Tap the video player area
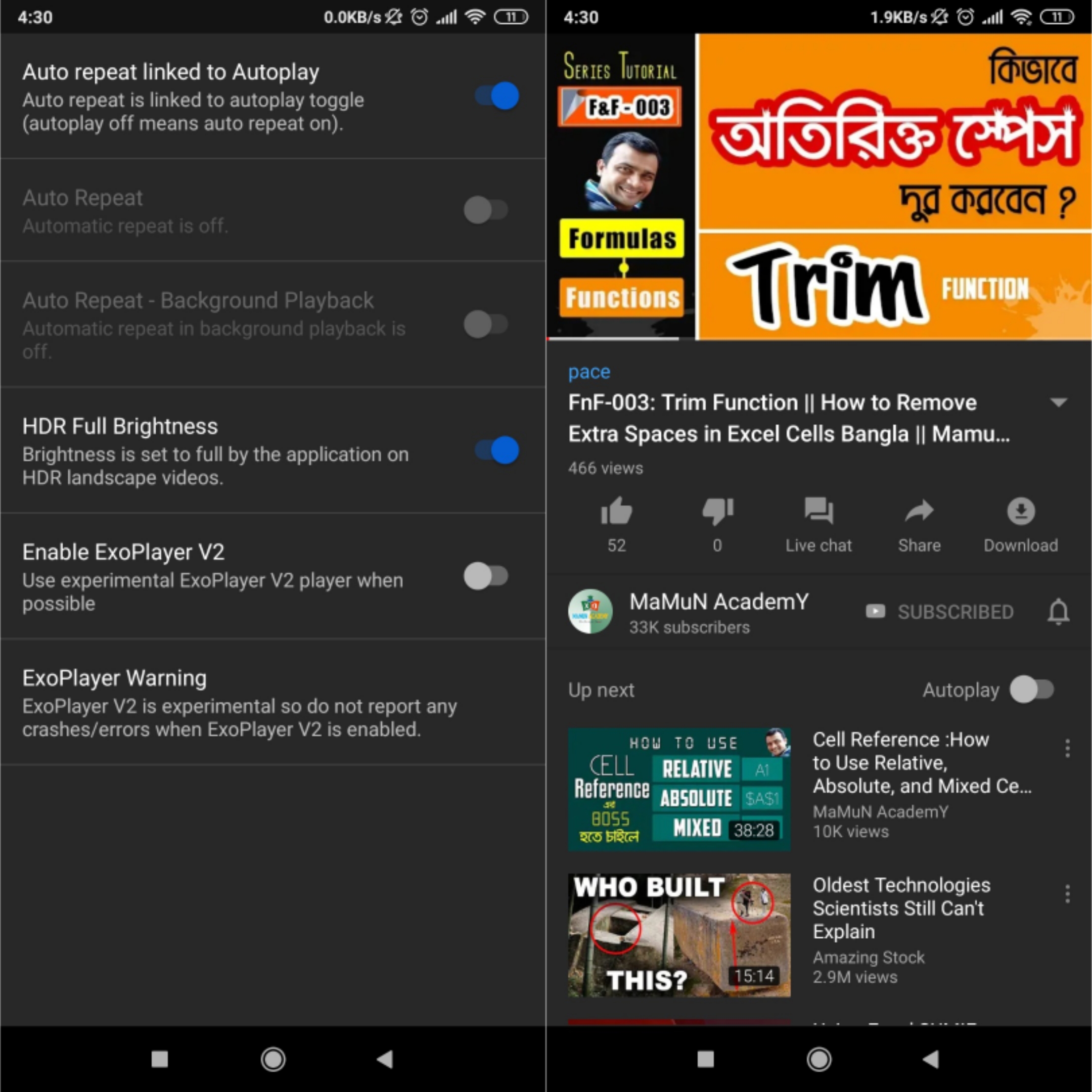 818,187
